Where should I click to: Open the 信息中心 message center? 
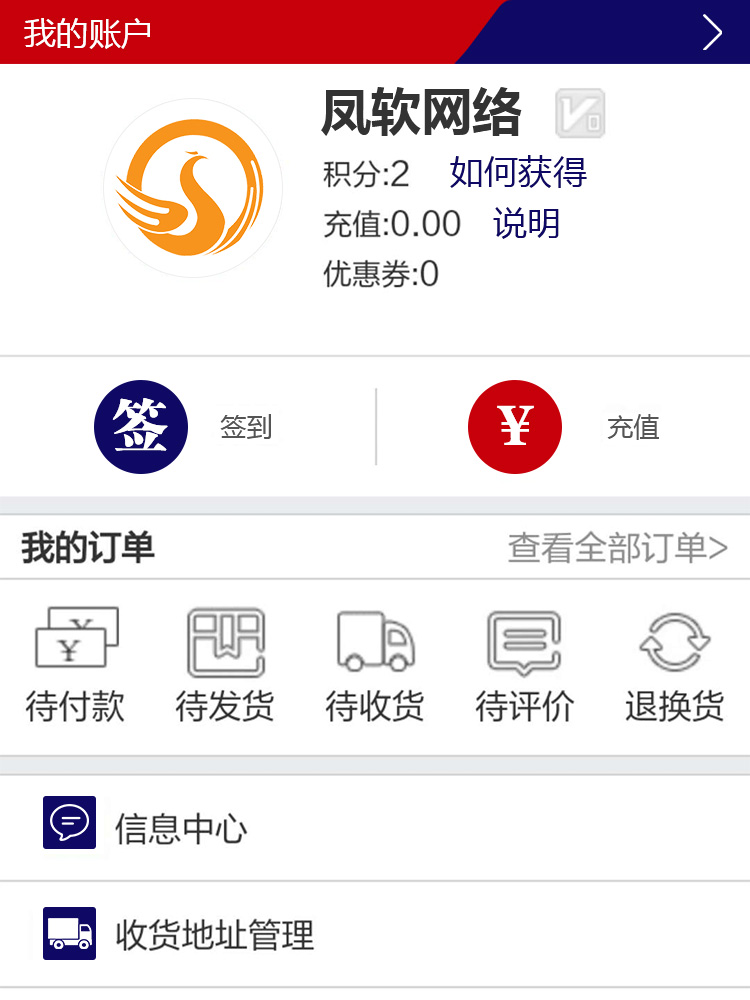coord(180,828)
